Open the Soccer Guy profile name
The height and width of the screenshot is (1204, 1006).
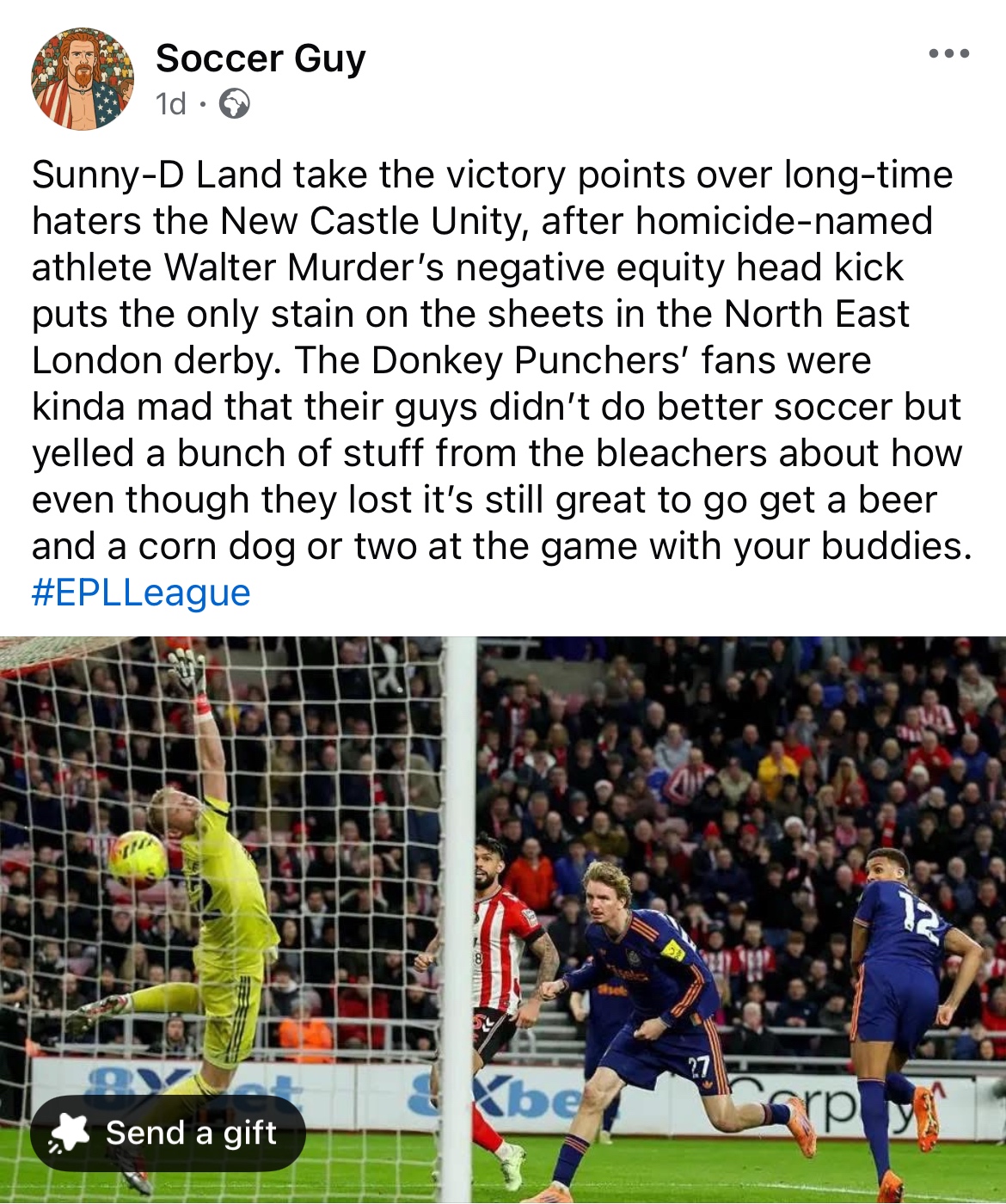[261, 58]
